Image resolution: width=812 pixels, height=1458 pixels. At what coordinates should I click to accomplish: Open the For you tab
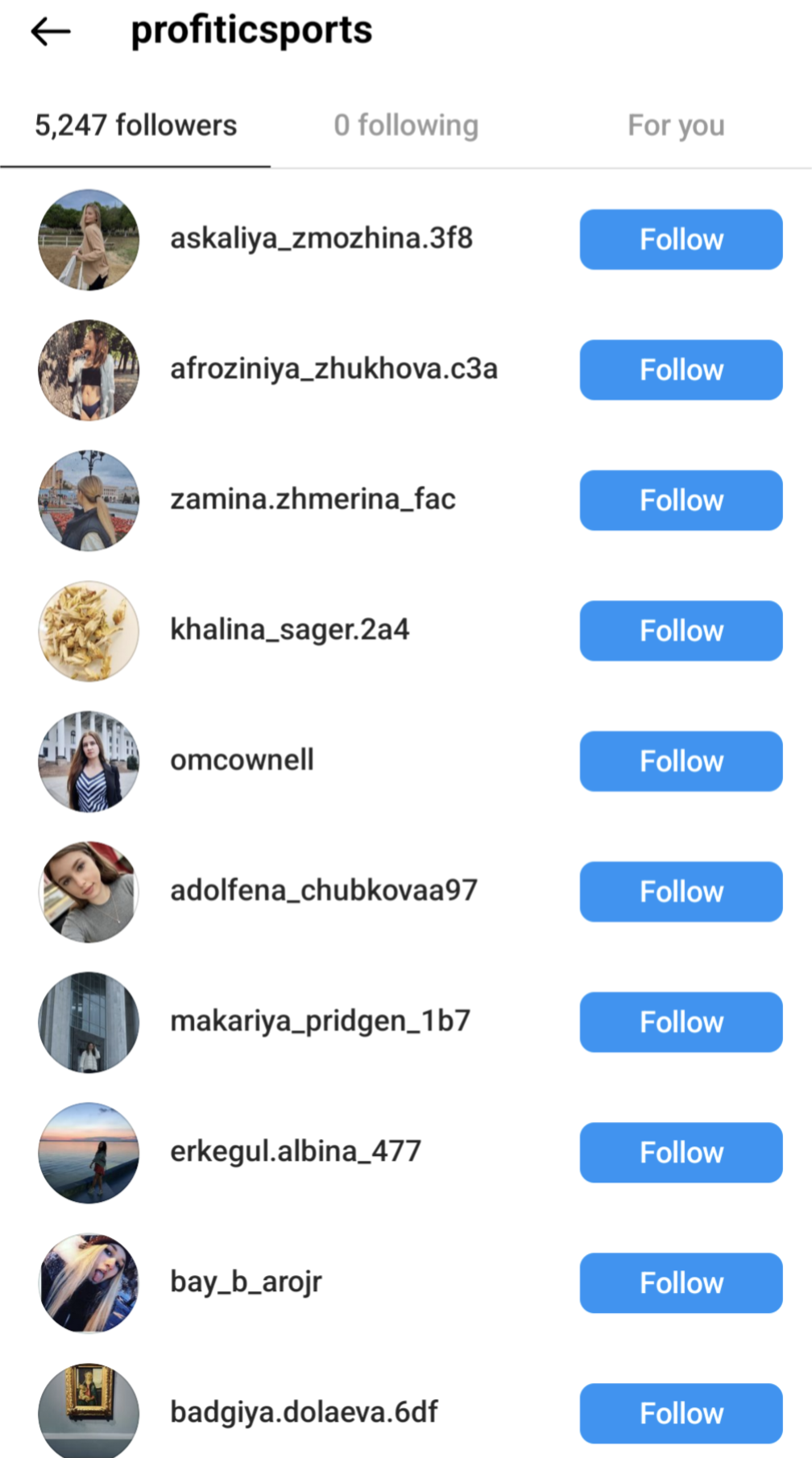tap(676, 126)
